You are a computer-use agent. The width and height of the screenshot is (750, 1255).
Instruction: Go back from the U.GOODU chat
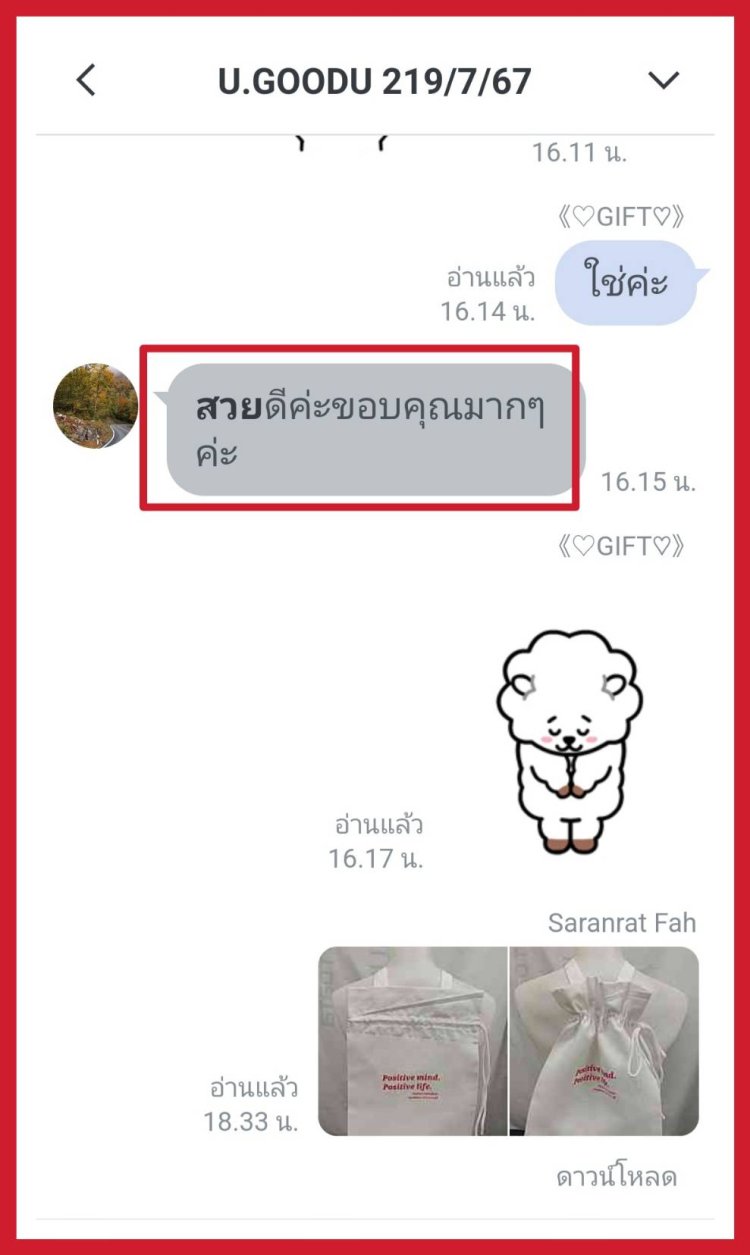point(87,80)
